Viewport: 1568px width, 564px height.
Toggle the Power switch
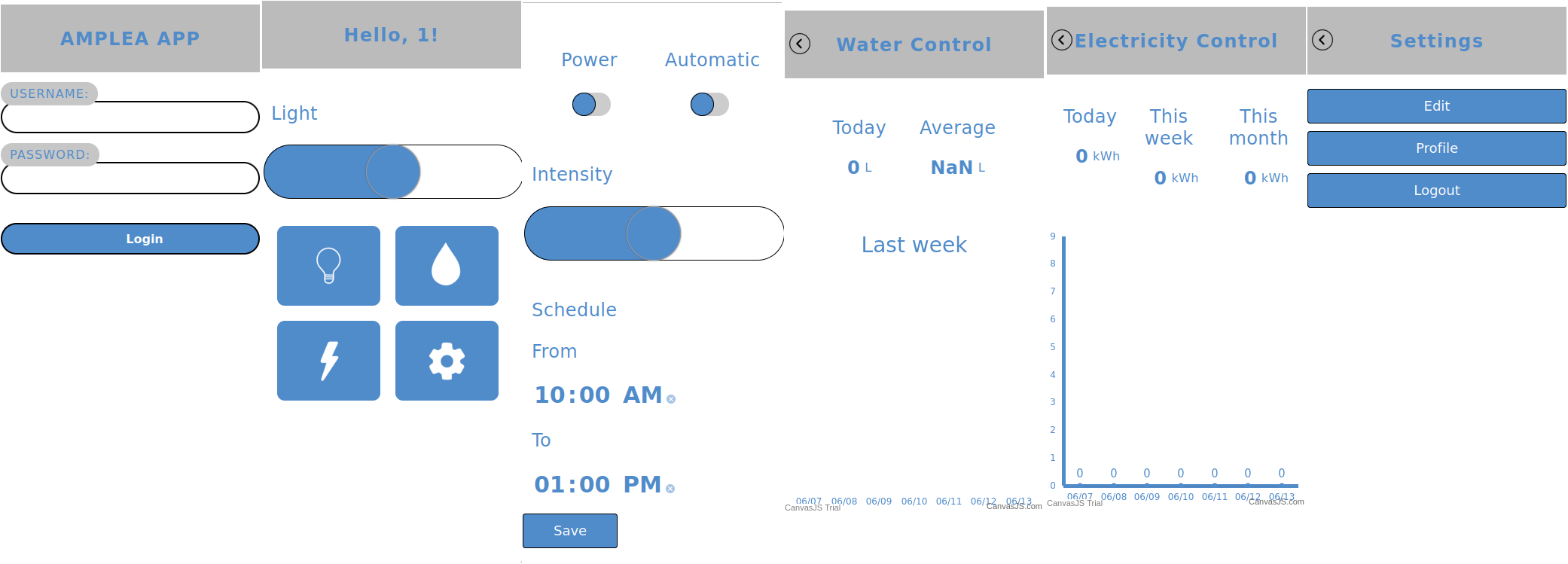(591, 105)
